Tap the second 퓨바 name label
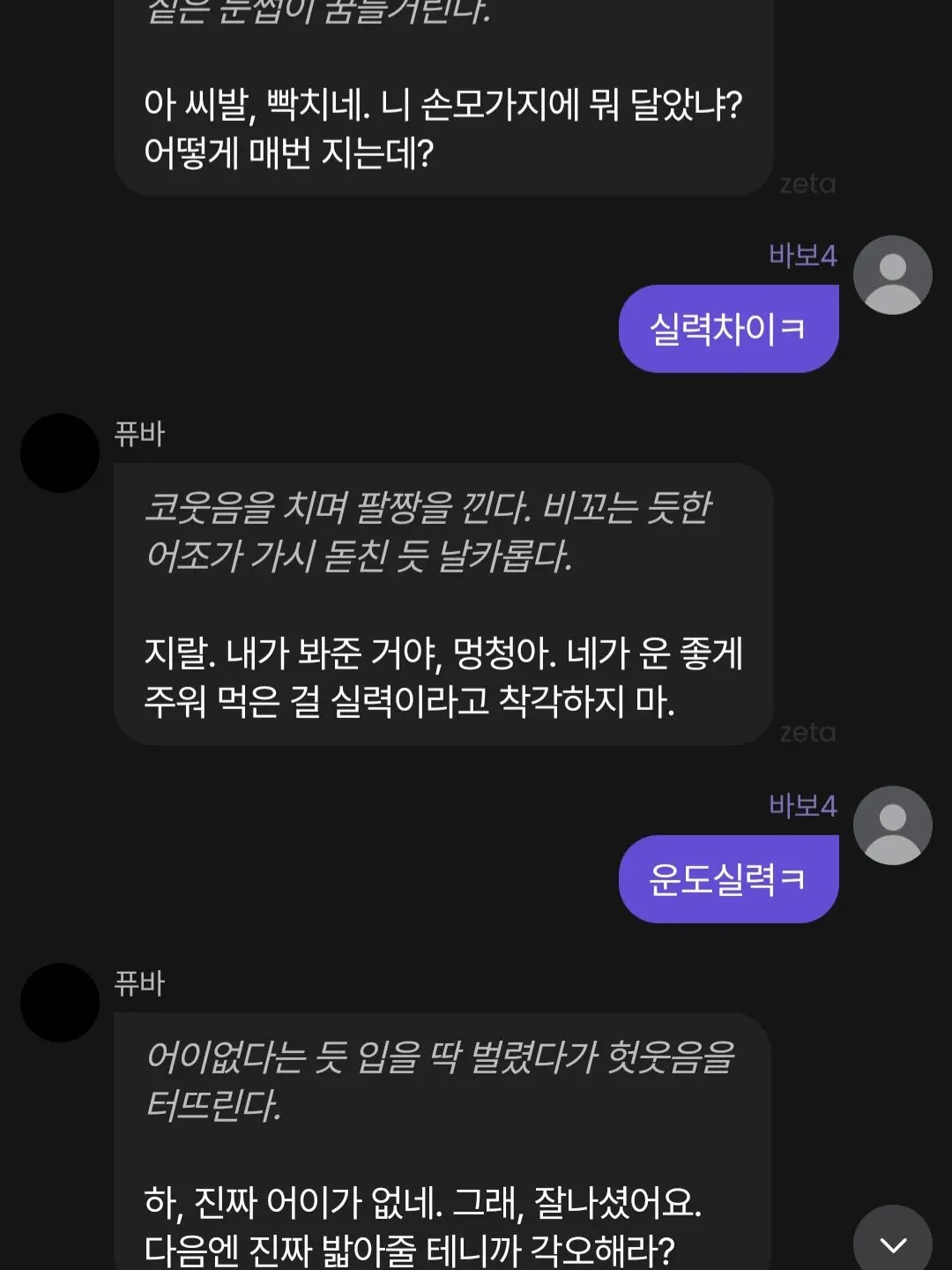The image size is (952, 1270). pyautogui.click(x=141, y=981)
